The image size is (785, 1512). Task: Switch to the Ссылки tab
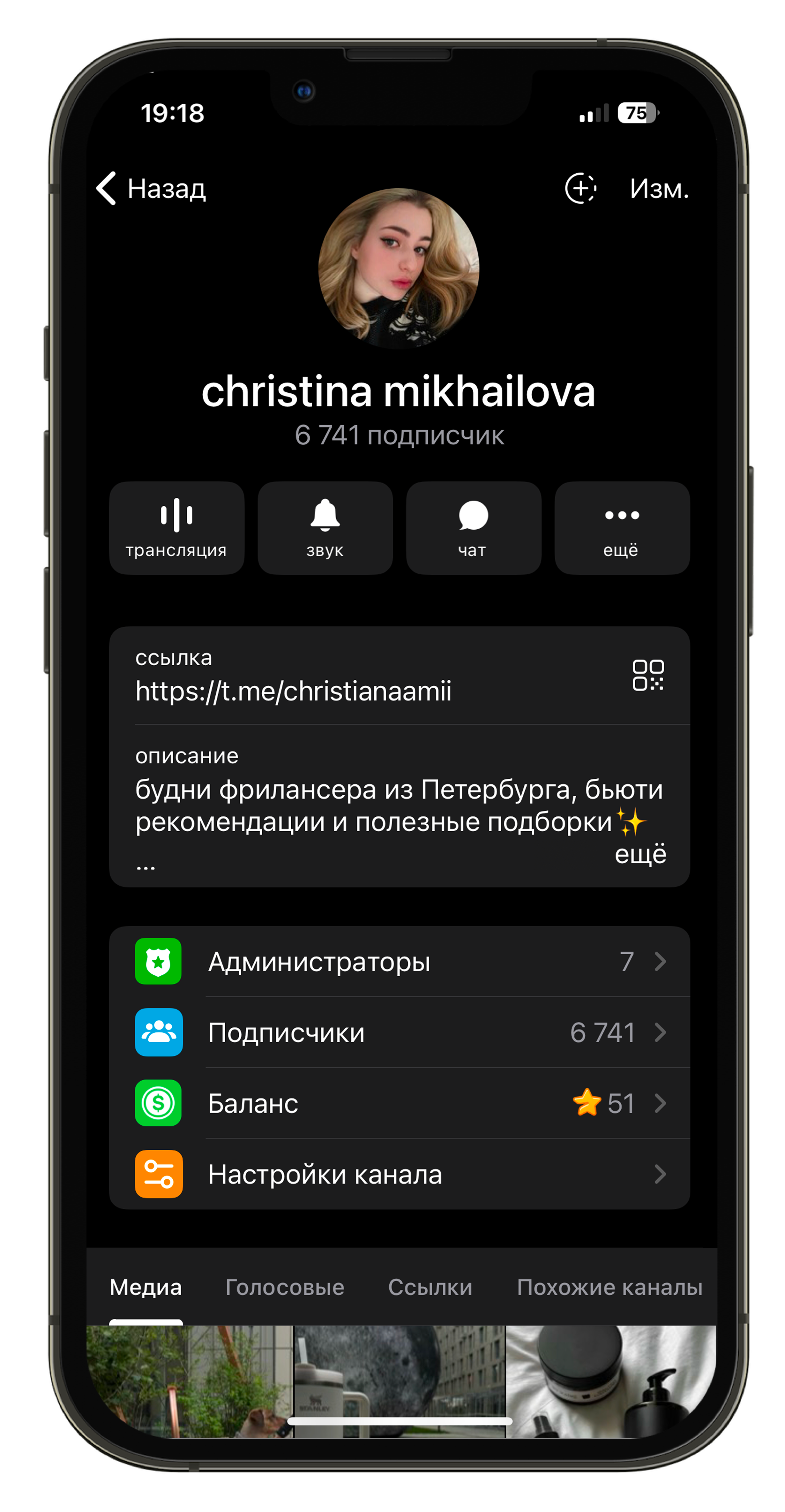coord(430,1287)
